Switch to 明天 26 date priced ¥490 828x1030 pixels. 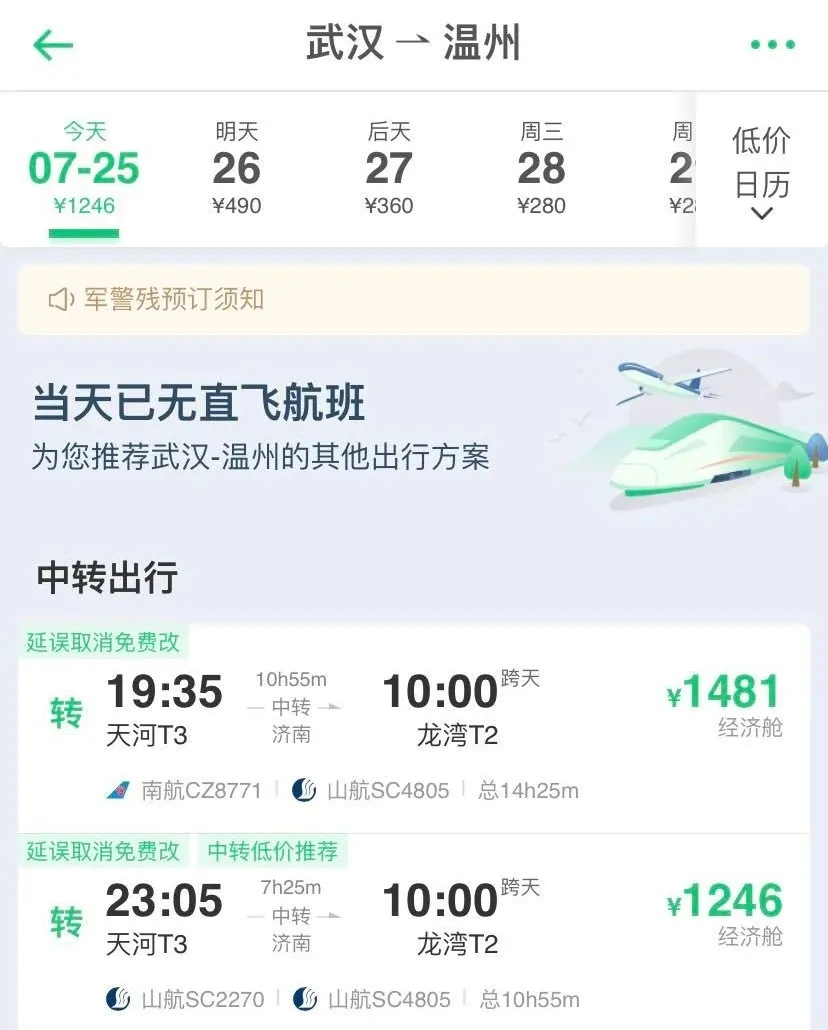point(237,169)
